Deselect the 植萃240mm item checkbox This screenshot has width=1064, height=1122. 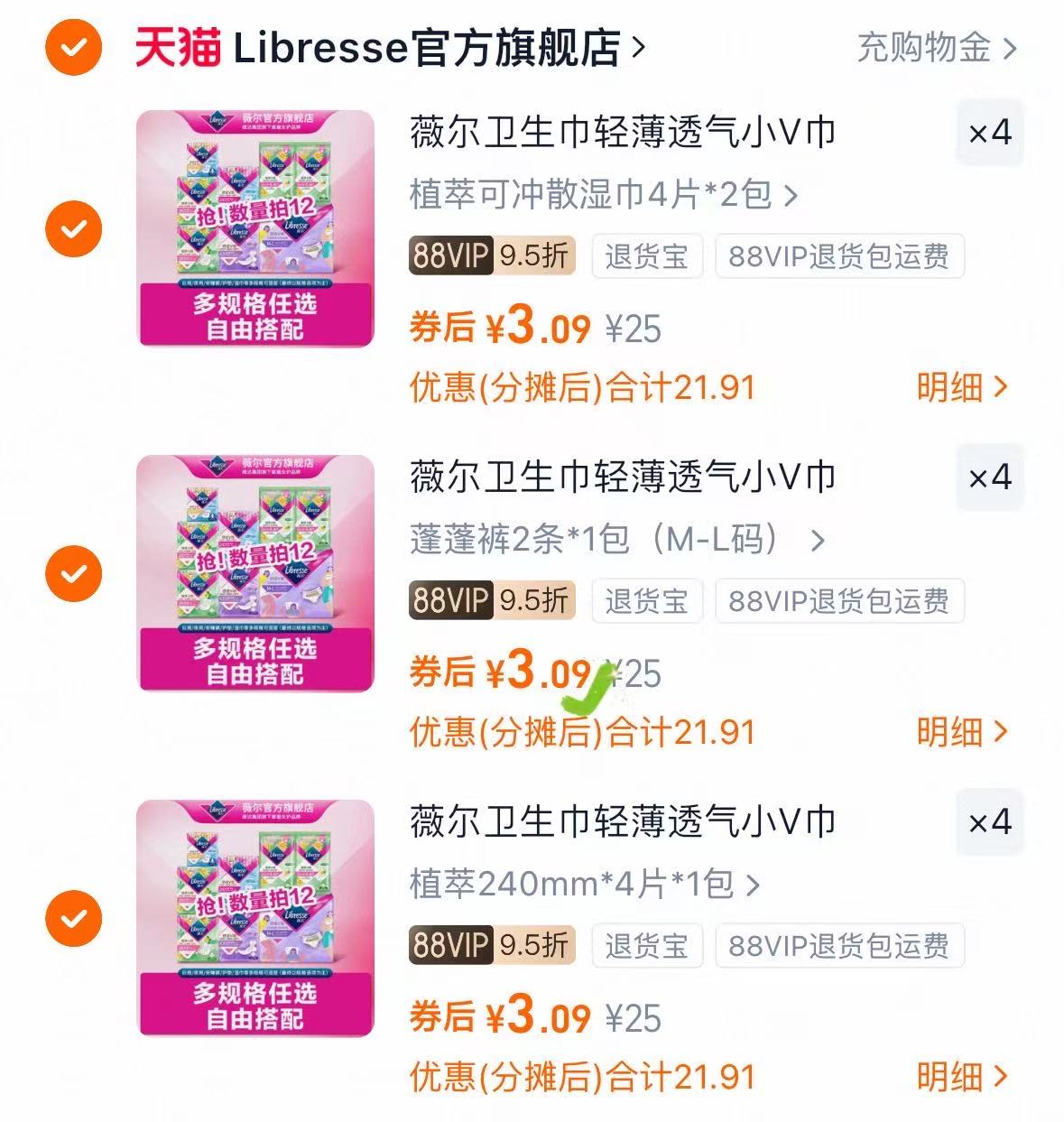(72, 918)
